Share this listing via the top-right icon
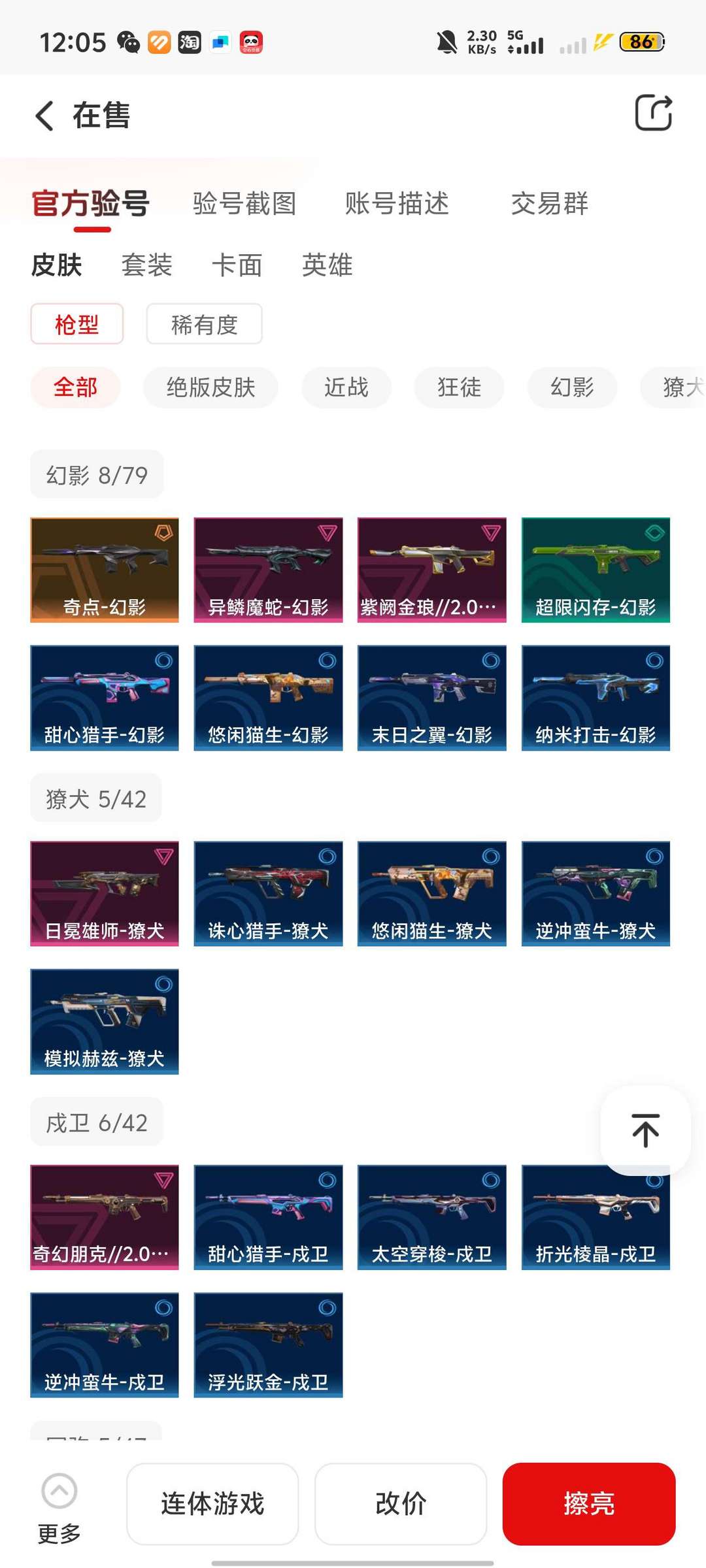The width and height of the screenshot is (706, 1568). tap(653, 113)
